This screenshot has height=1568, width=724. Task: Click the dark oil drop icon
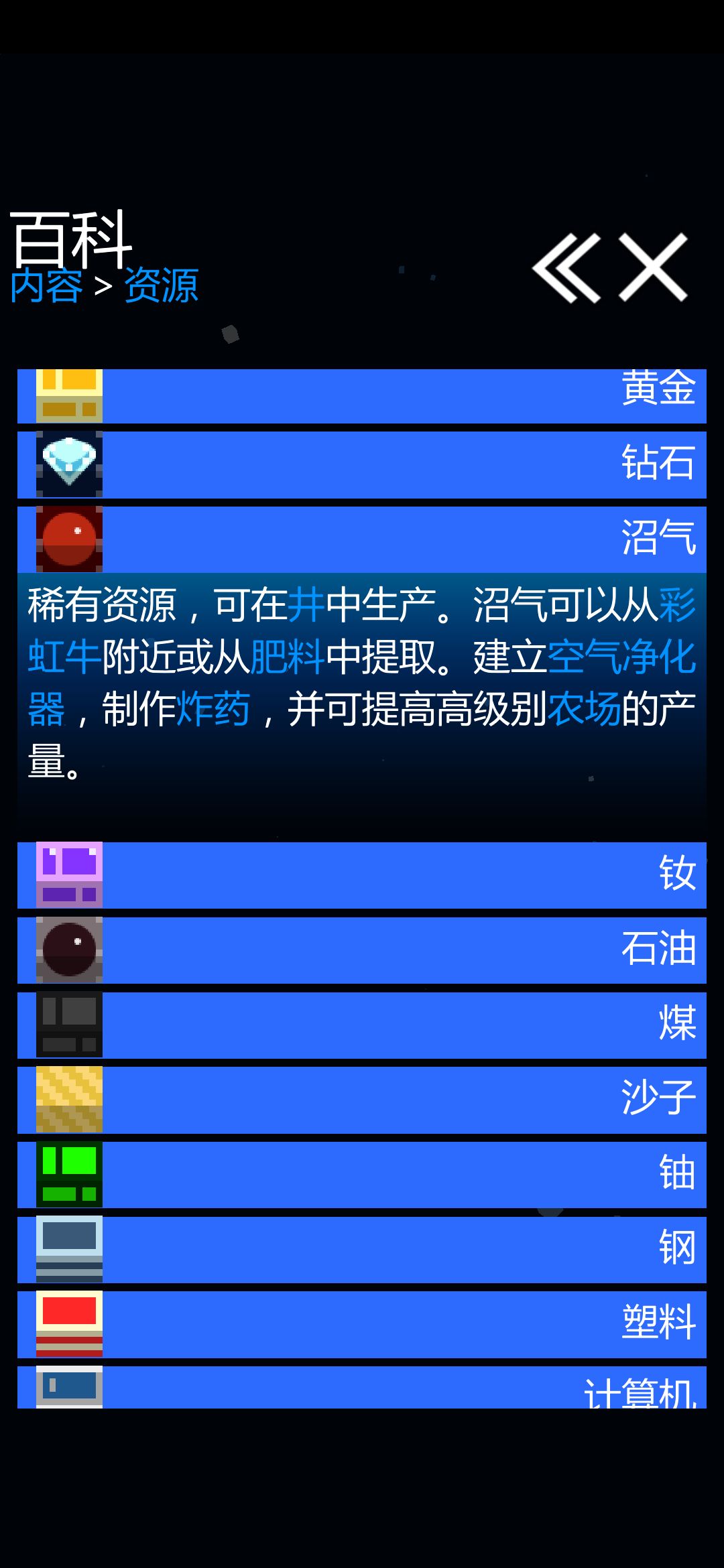(69, 948)
